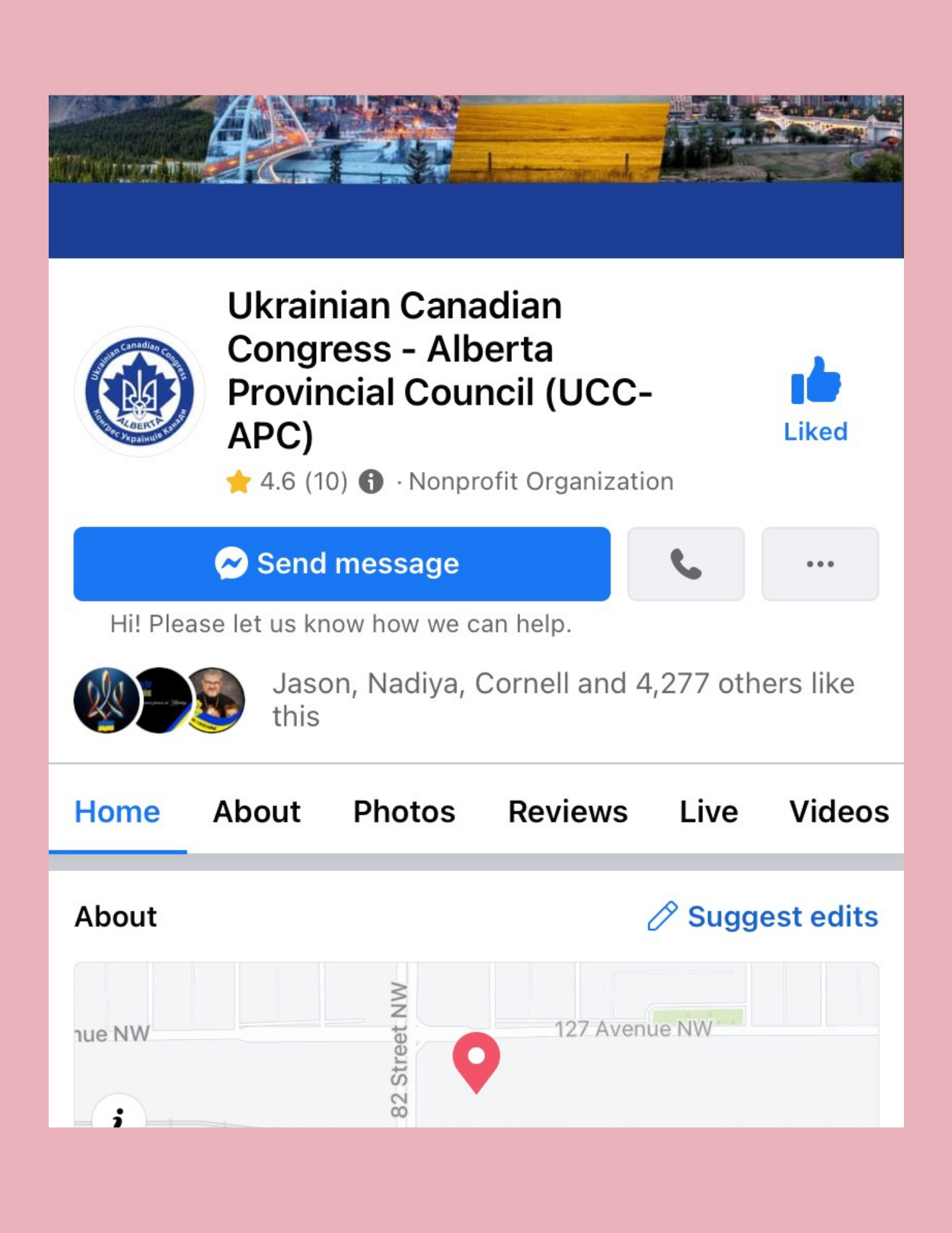Select the Videos tab
952x1233 pixels.
tap(839, 811)
